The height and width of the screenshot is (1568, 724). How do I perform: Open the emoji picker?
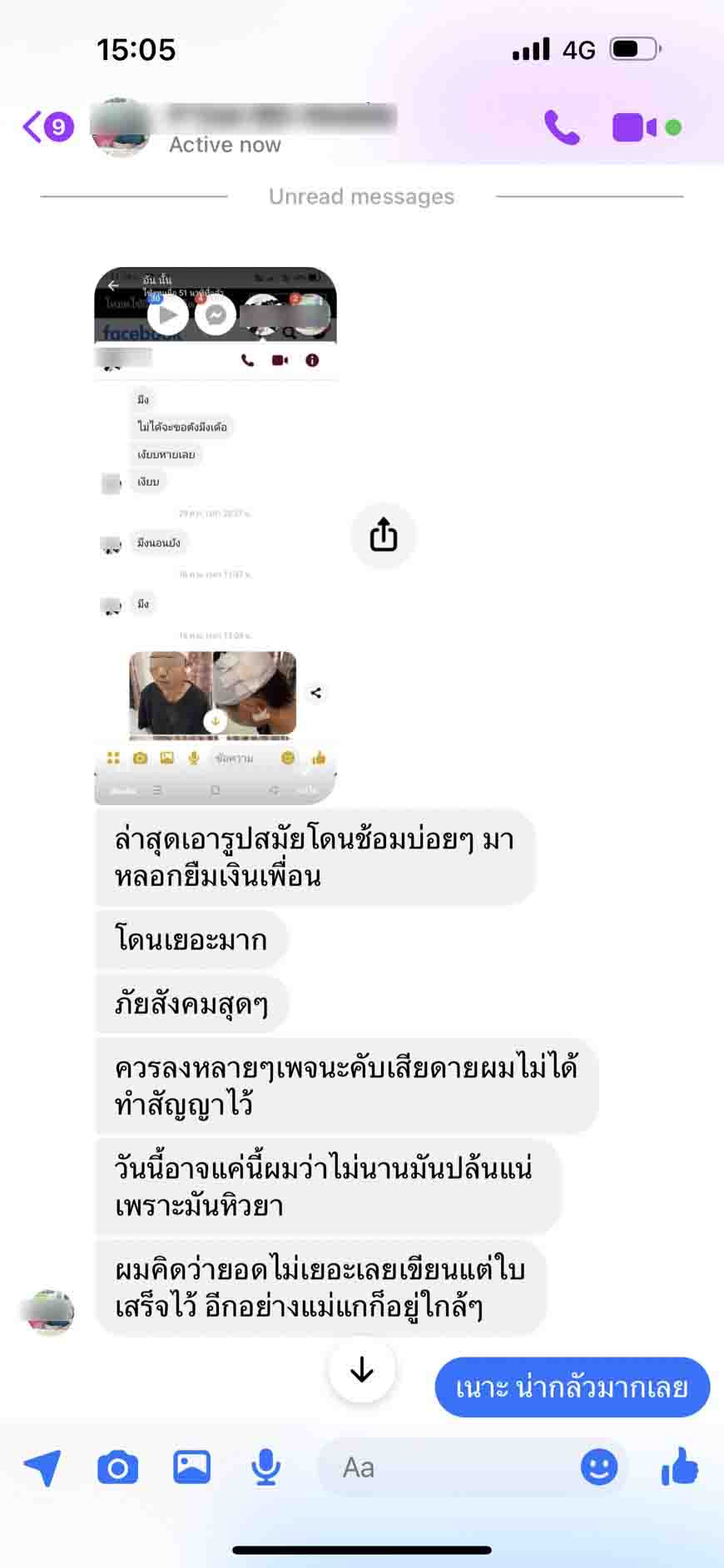click(598, 1467)
